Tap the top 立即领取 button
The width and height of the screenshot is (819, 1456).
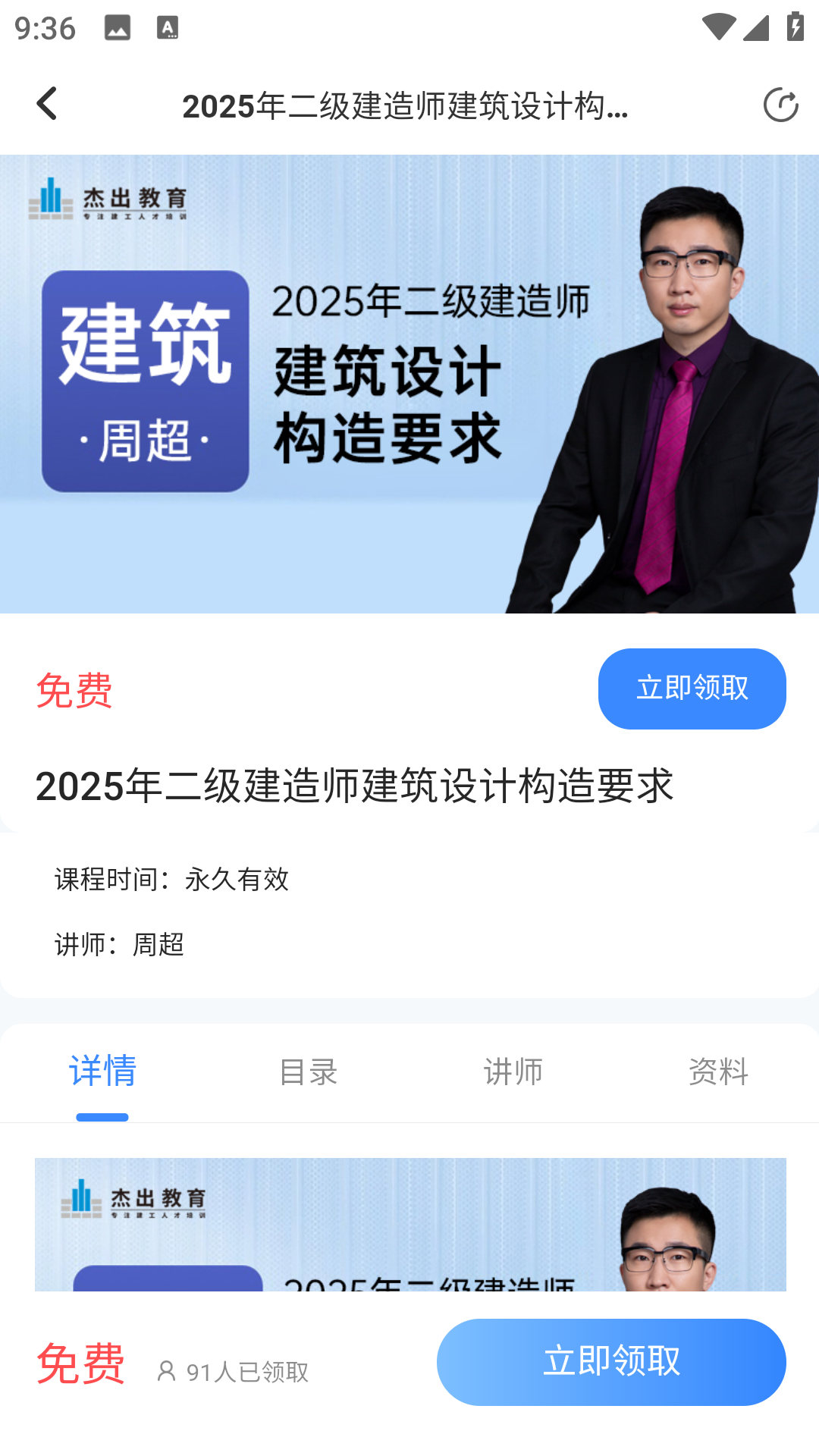click(x=692, y=688)
